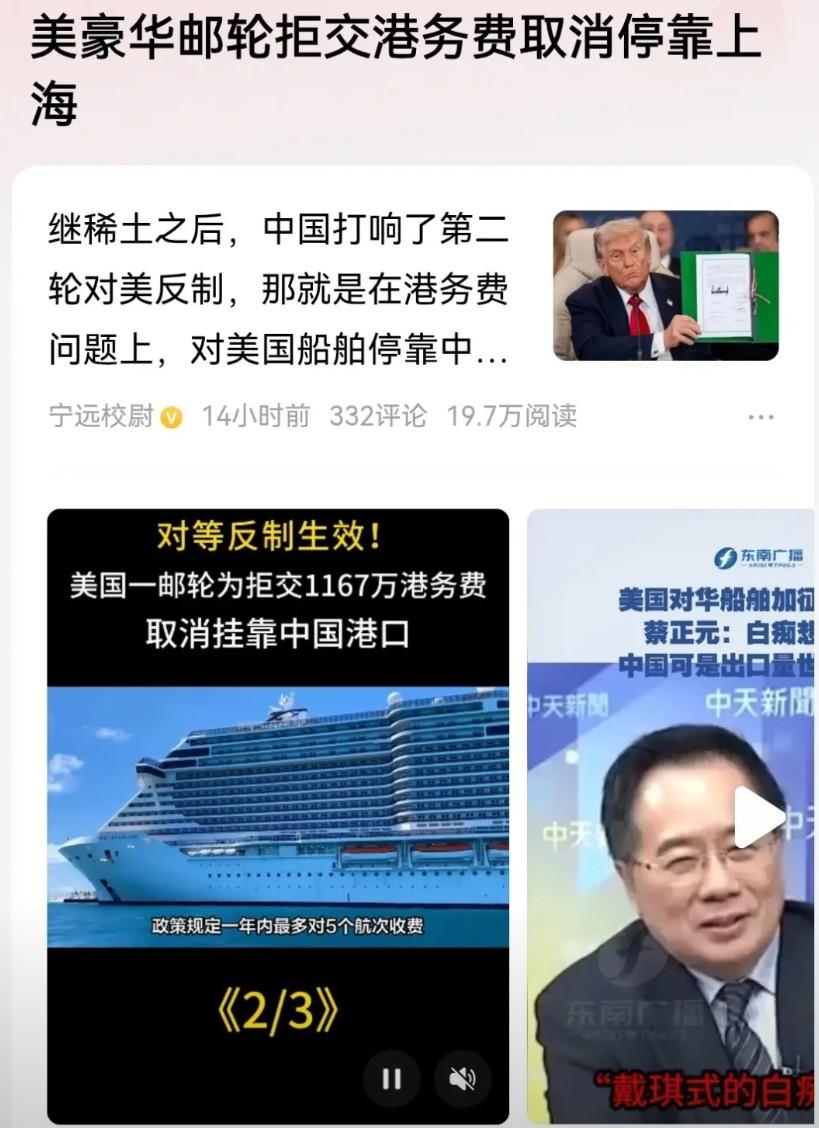Open the author 宁远校尉's profile
The image size is (819, 1128).
coord(101,416)
